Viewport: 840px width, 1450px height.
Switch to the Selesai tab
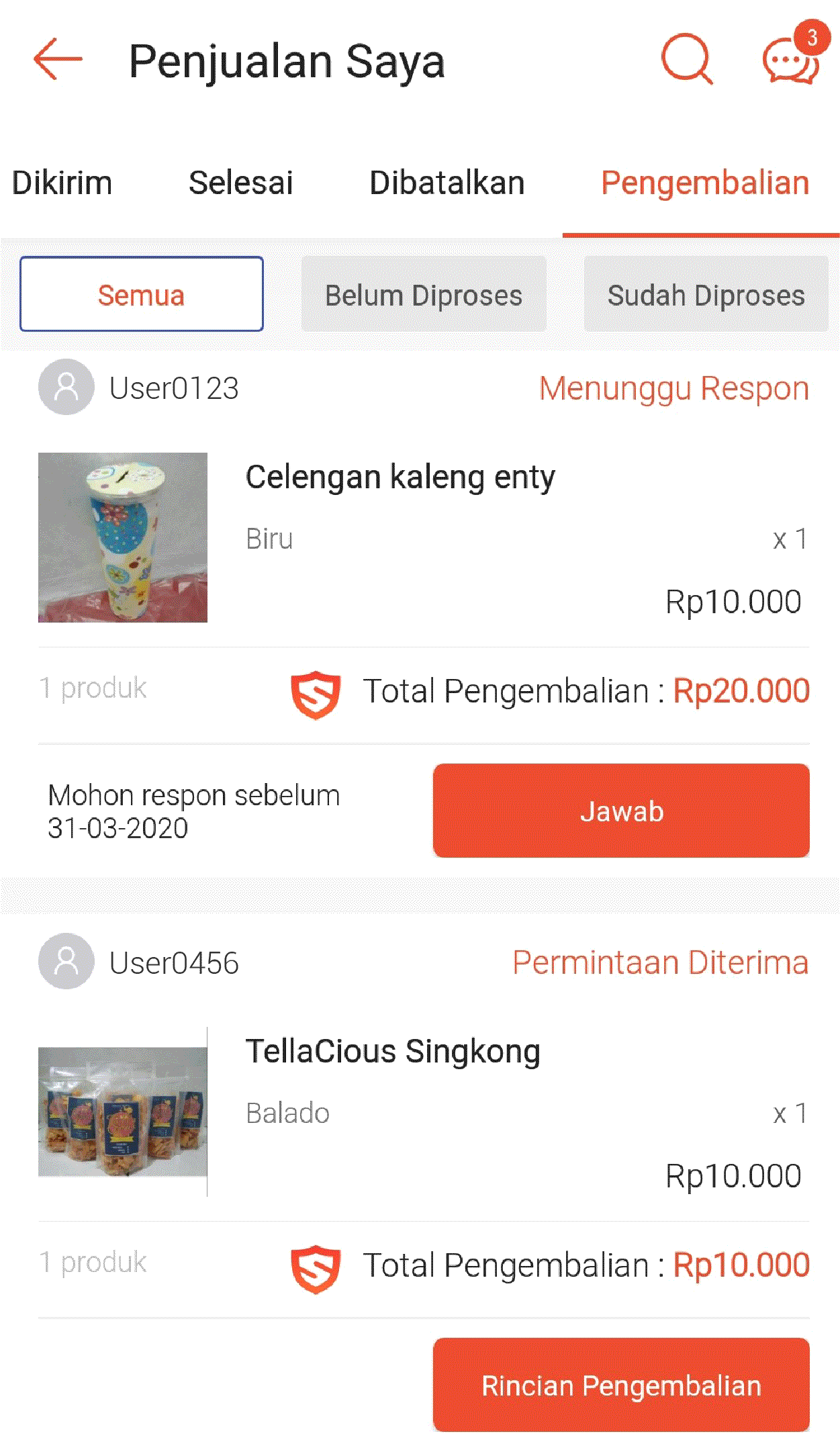(x=240, y=183)
